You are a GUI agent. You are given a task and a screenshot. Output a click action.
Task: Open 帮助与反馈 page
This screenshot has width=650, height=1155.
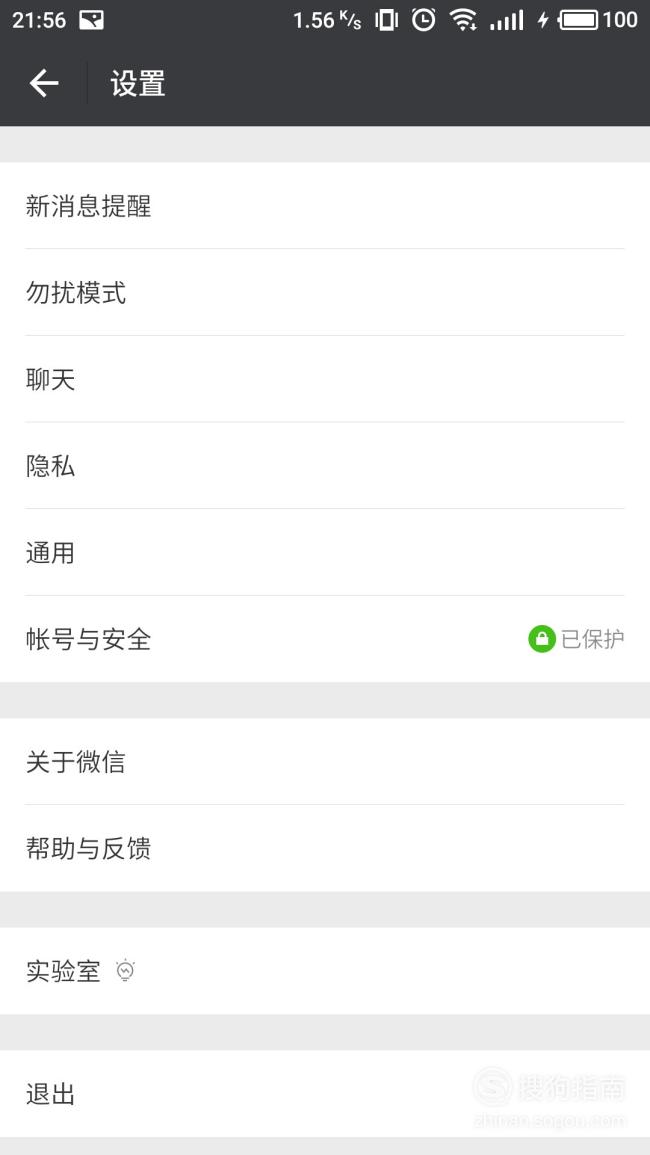point(325,849)
